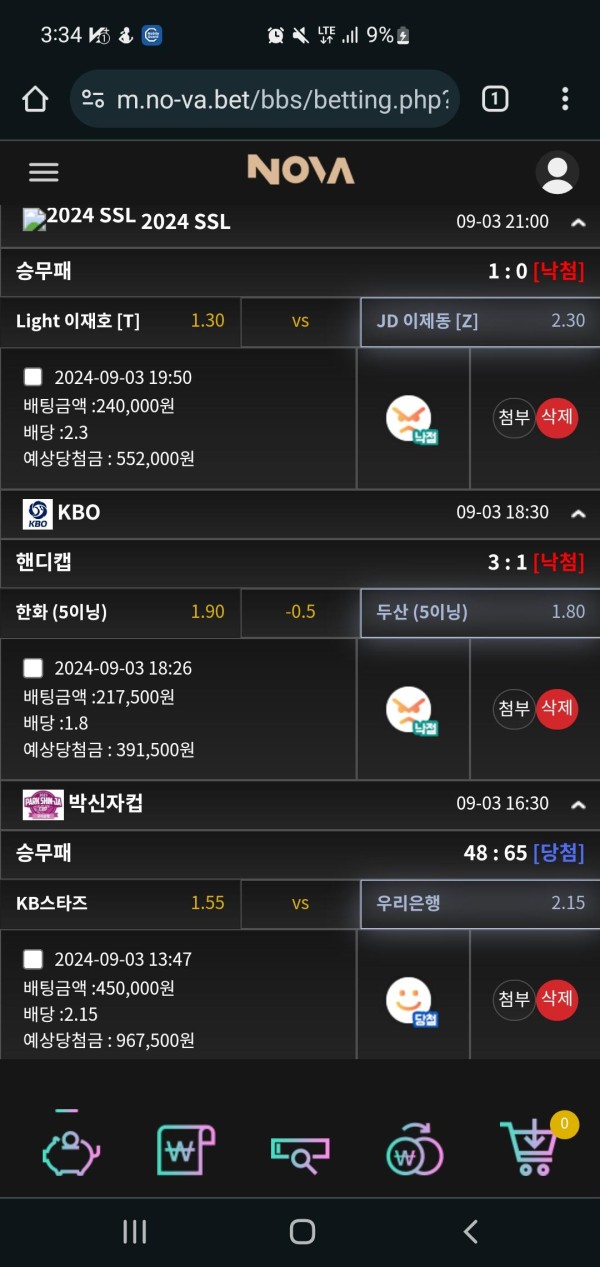Check the 217,500원 bet checkbox
Viewport: 600px width, 1267px height.
[x=33, y=668]
